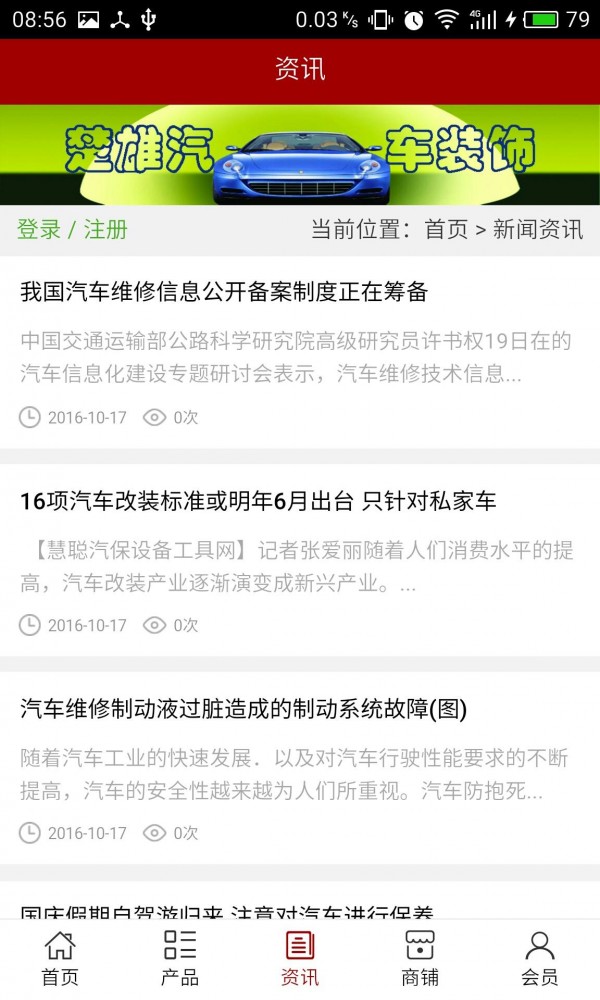
Task: Switch to the 首页 home tab
Action: pos(60,958)
